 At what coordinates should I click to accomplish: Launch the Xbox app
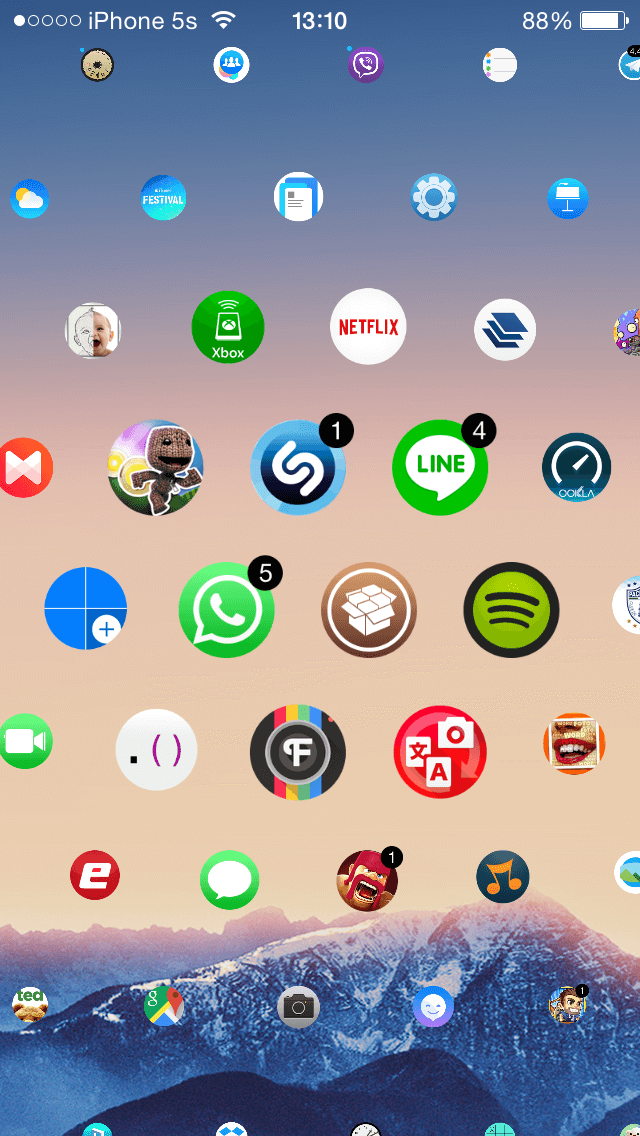pyautogui.click(x=228, y=327)
